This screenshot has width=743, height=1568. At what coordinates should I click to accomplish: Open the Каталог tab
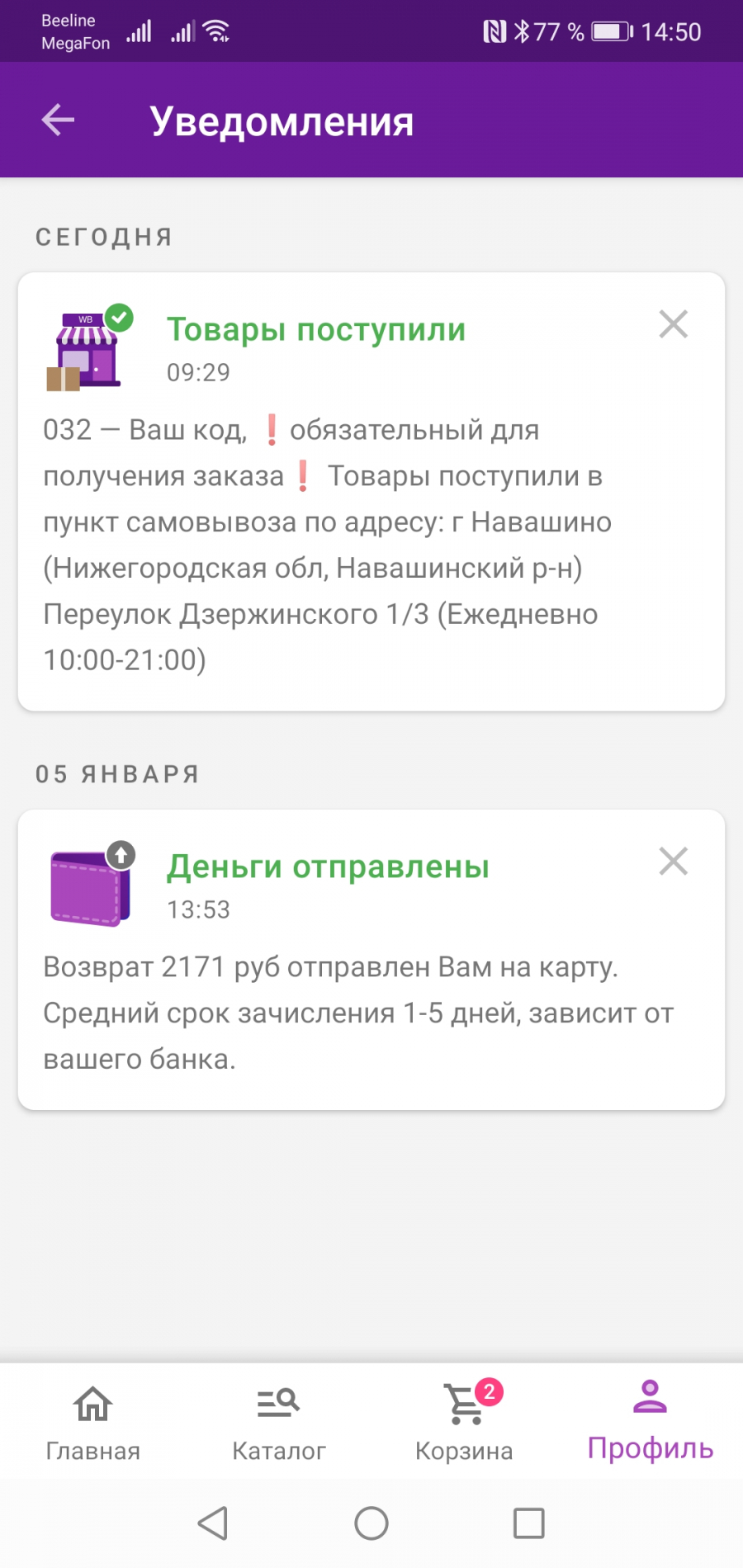coord(279,1423)
